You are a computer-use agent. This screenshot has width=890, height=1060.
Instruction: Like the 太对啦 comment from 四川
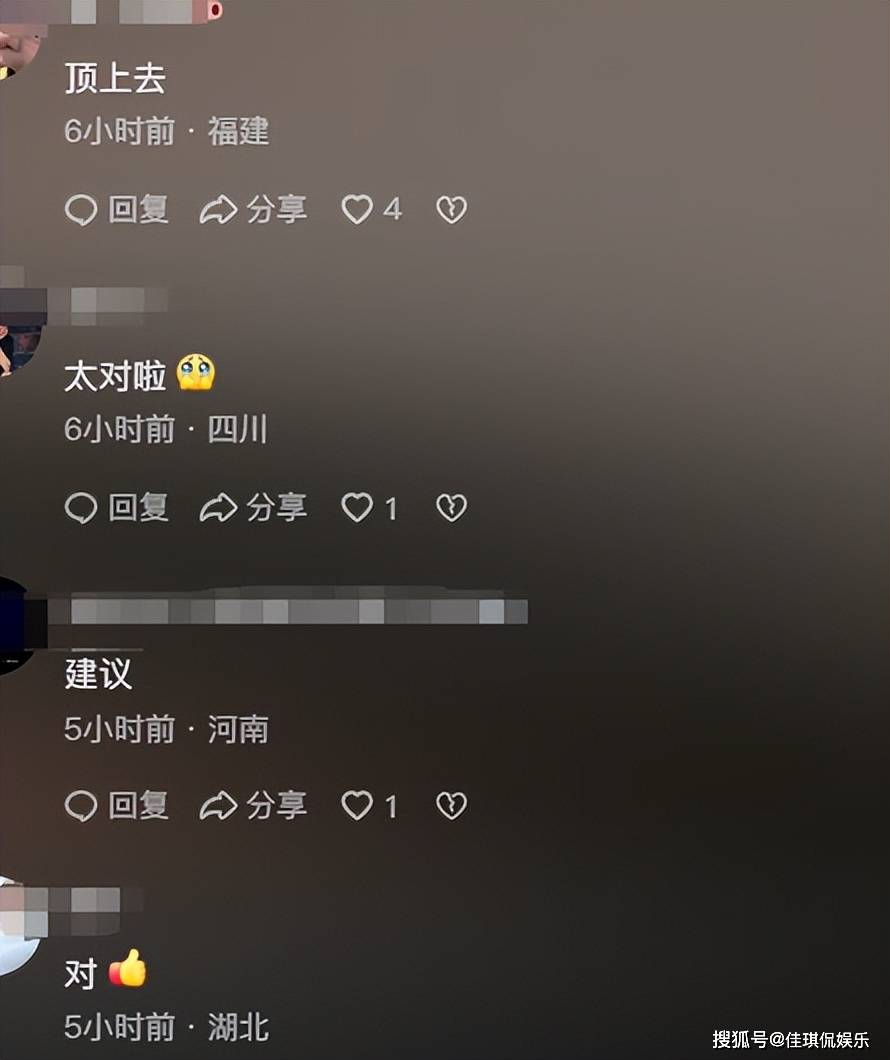[358, 508]
